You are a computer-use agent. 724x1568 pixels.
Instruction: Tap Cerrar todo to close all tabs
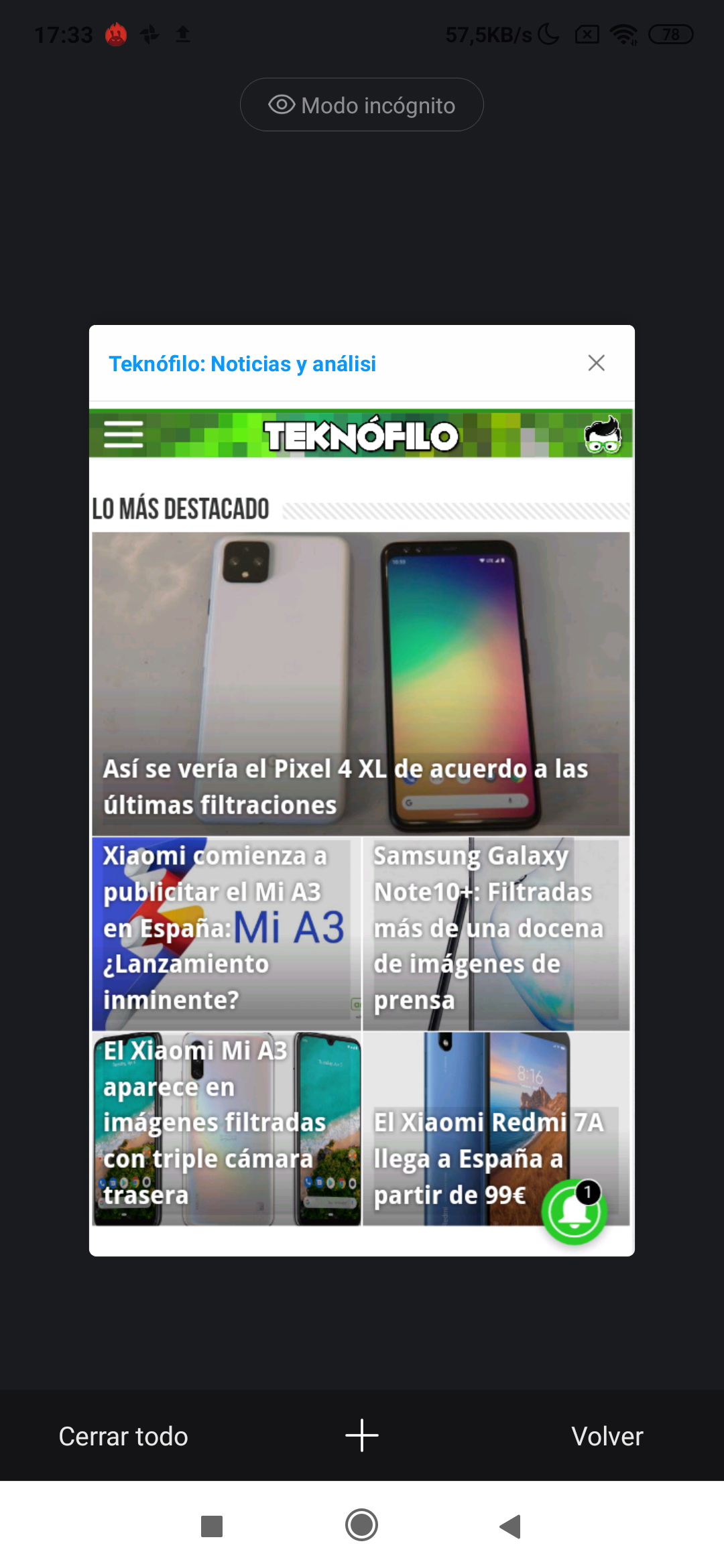coord(123,1436)
